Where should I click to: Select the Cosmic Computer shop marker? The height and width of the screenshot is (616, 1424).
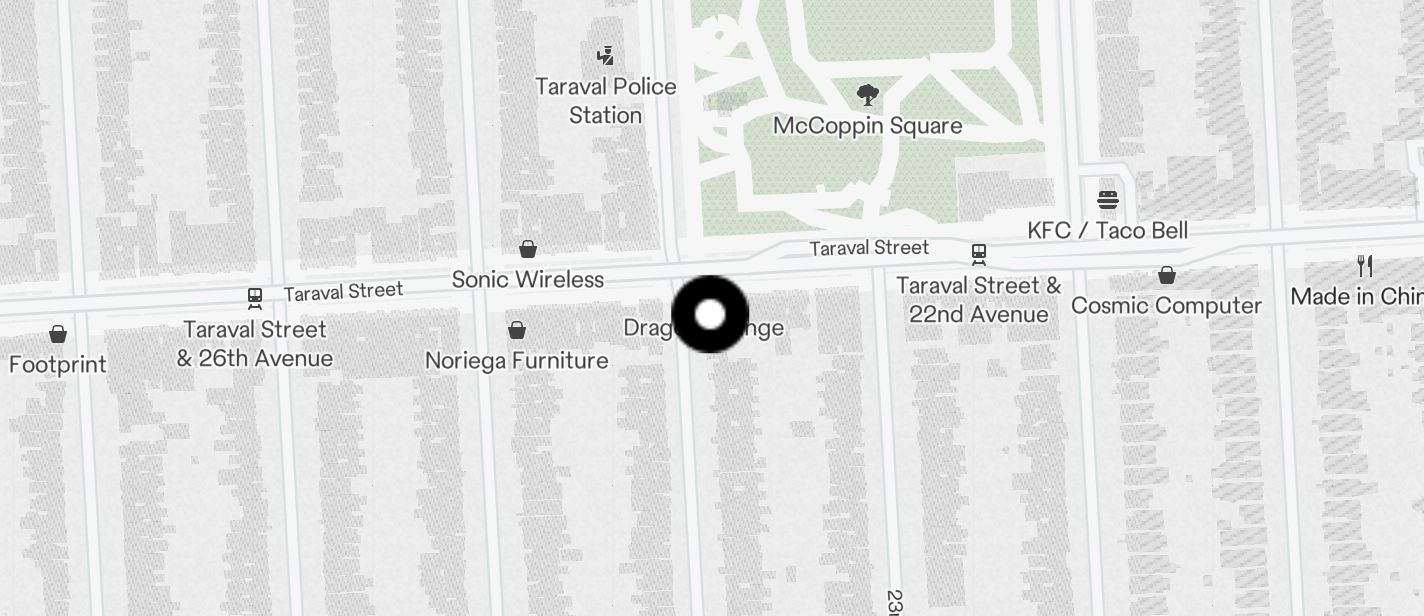coord(1166,275)
